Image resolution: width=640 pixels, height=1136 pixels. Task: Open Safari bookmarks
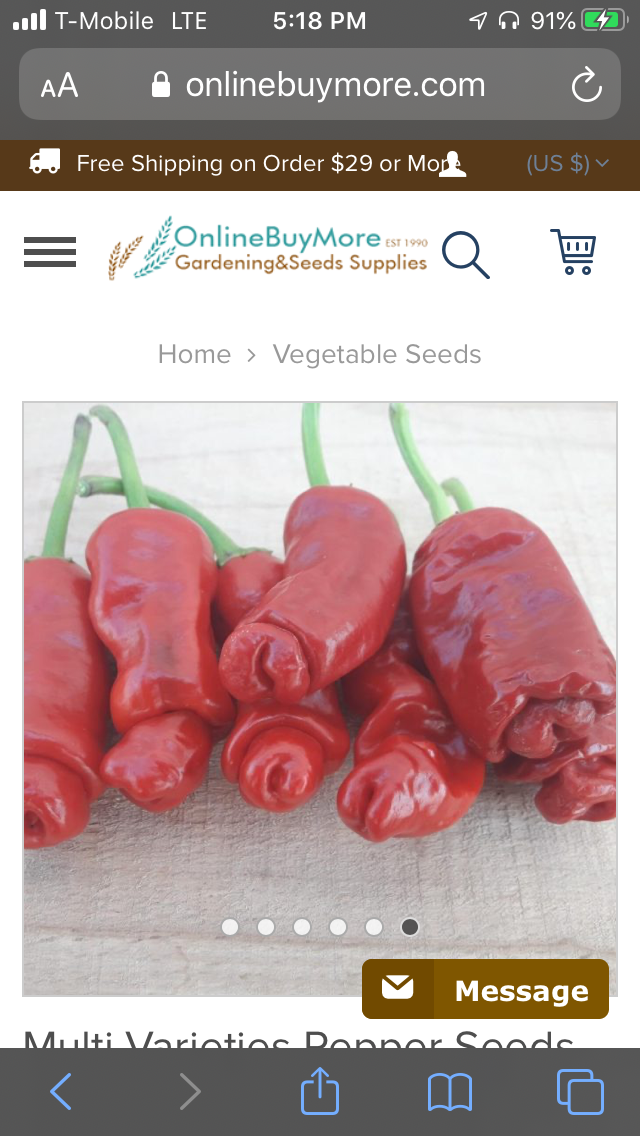pos(450,1092)
